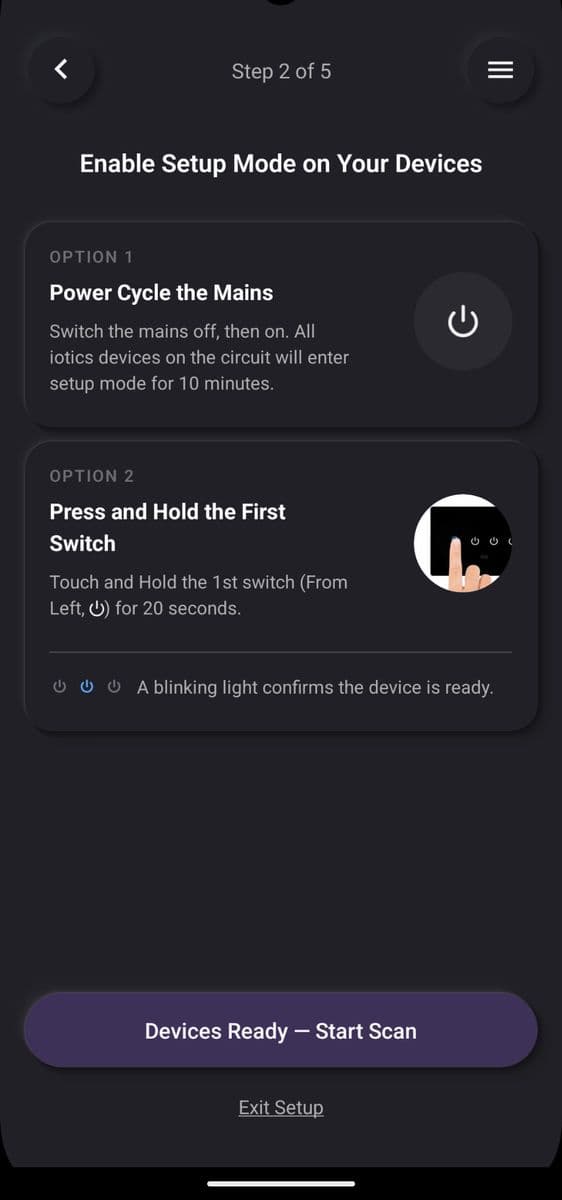Go back using the top-left arrow

coord(62,69)
